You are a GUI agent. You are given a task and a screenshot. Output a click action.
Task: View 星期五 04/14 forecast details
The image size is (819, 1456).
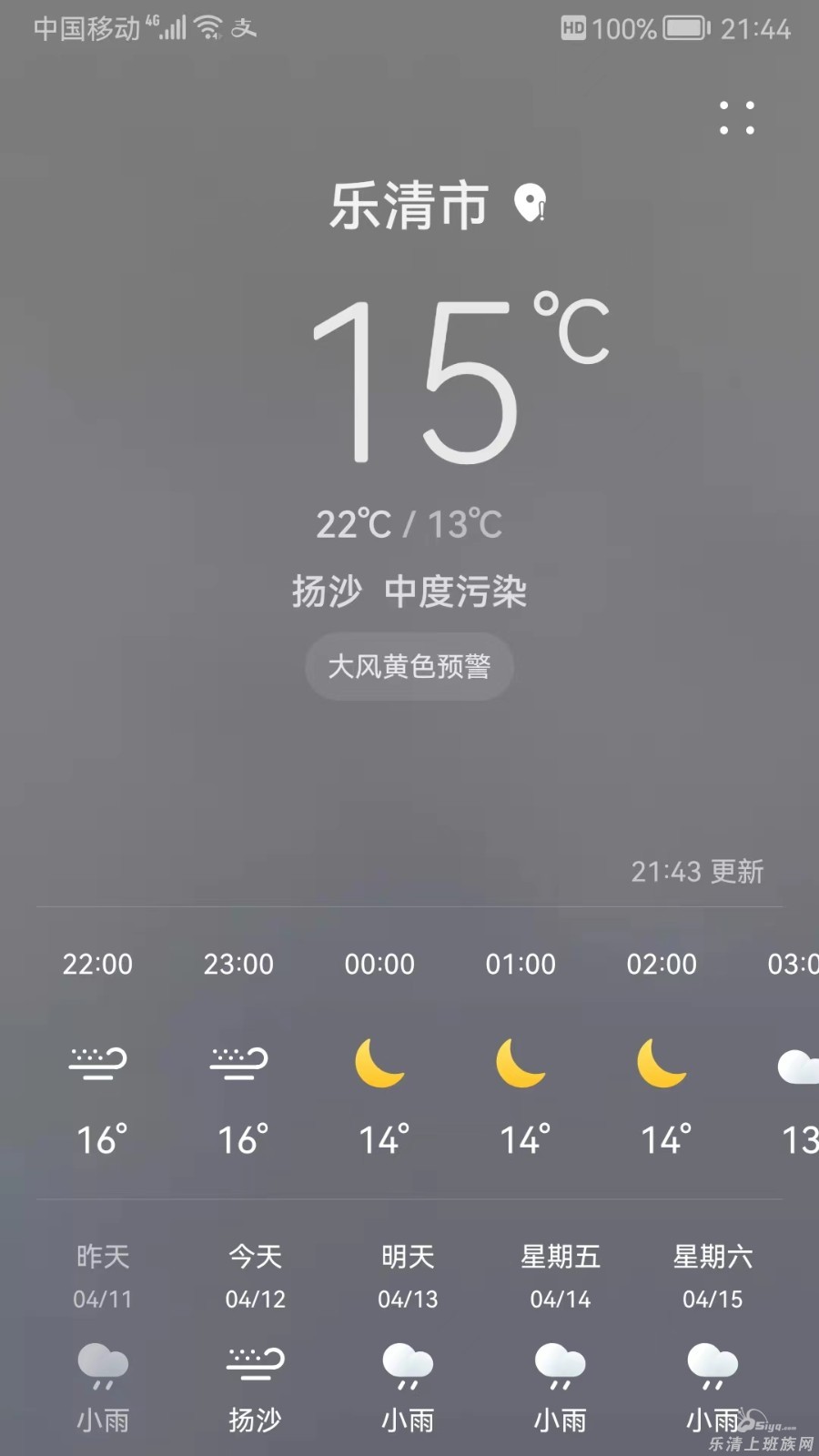coord(561,1338)
